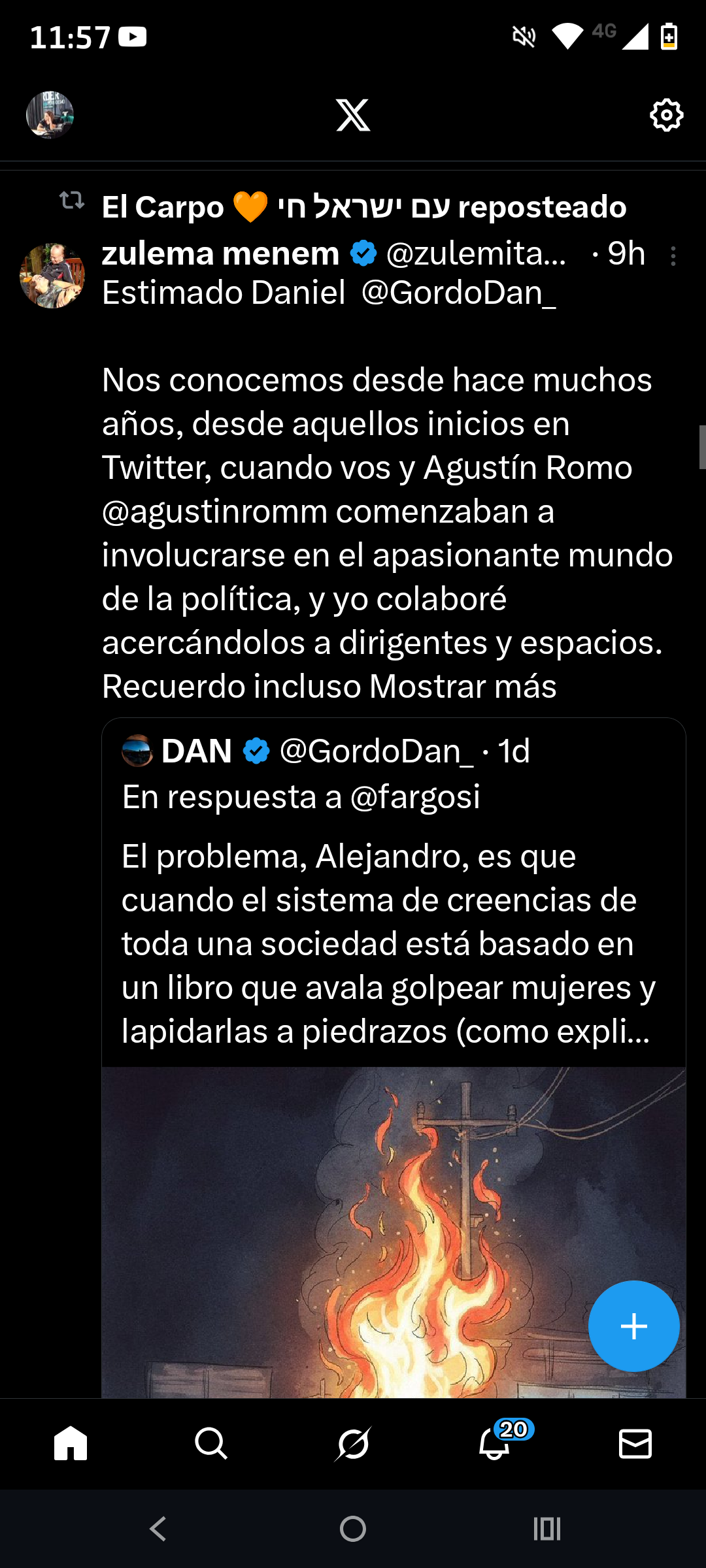
Task: Tap the system back button
Action: (158, 1529)
